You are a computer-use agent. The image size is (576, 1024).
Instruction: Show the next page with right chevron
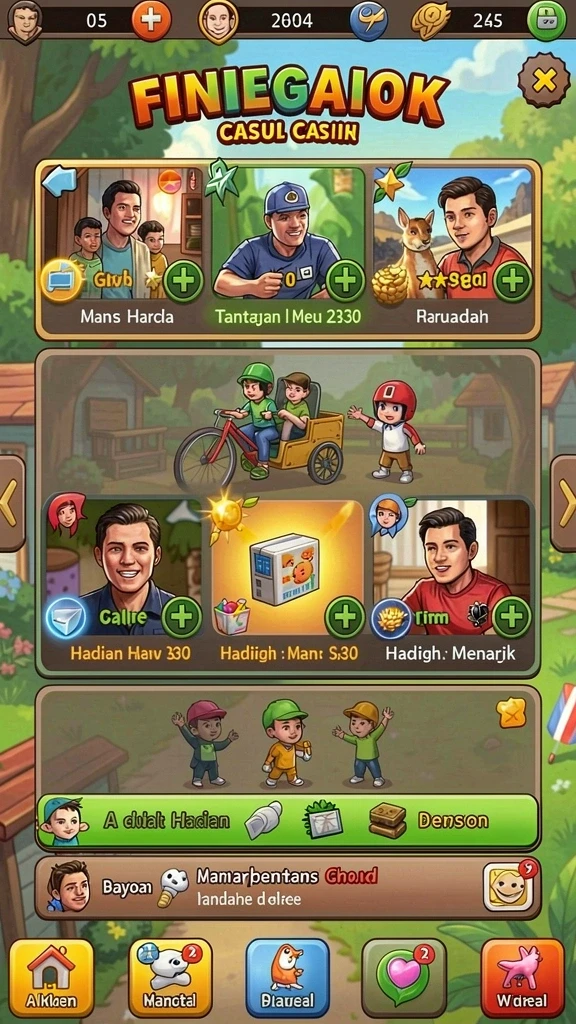coord(564,503)
